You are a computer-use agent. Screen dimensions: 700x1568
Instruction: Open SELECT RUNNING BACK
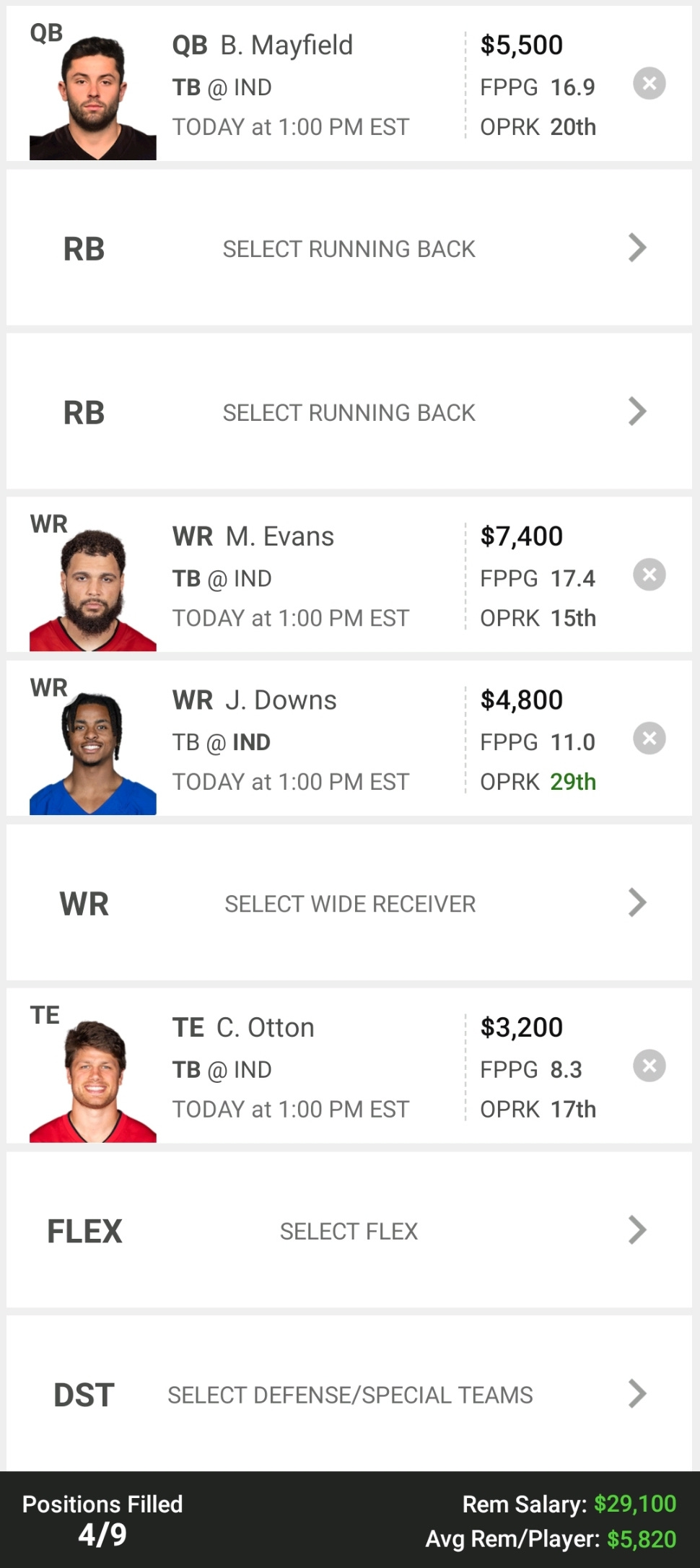point(349,248)
